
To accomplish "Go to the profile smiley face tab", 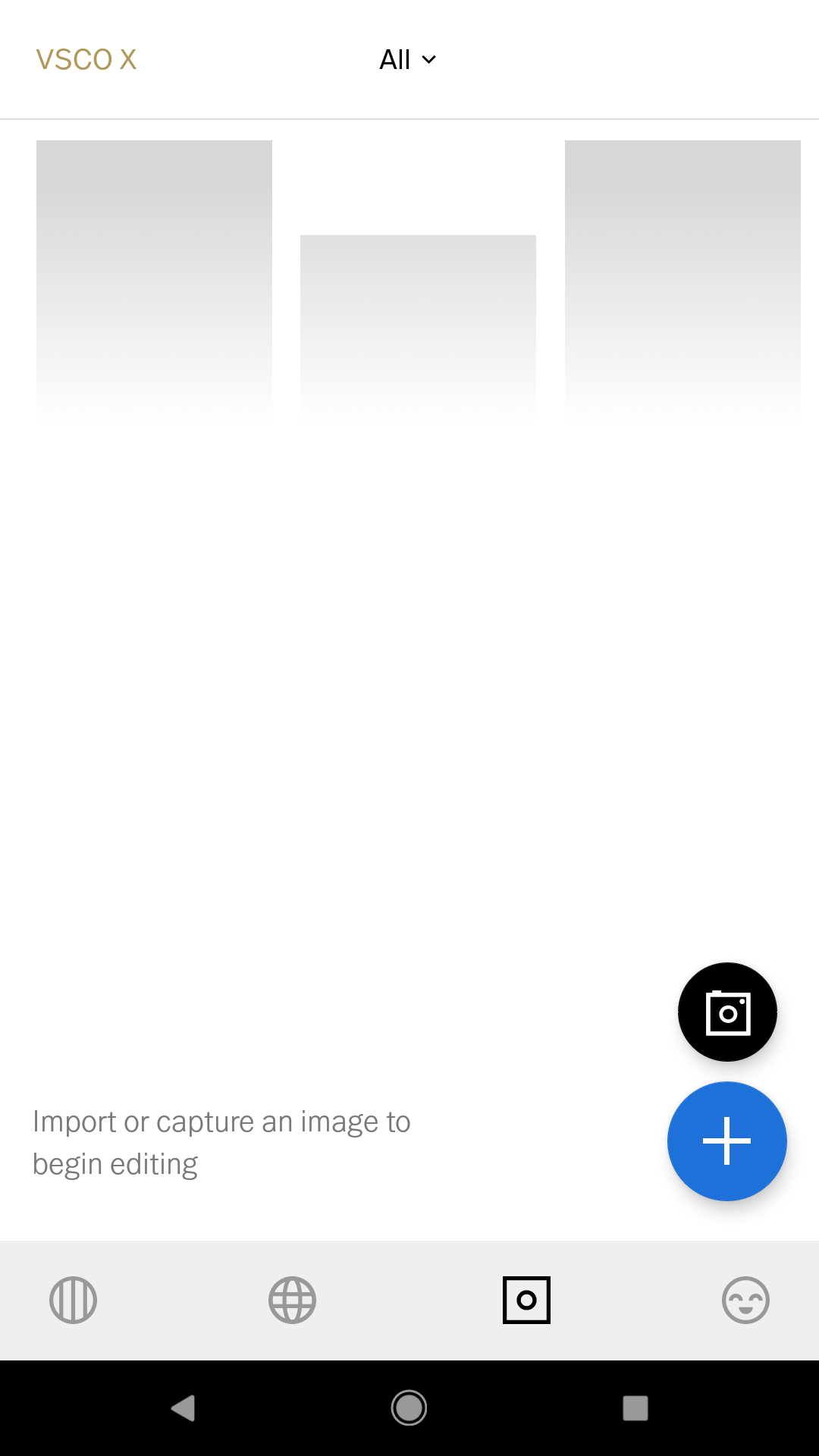I will pyautogui.click(x=745, y=1301).
